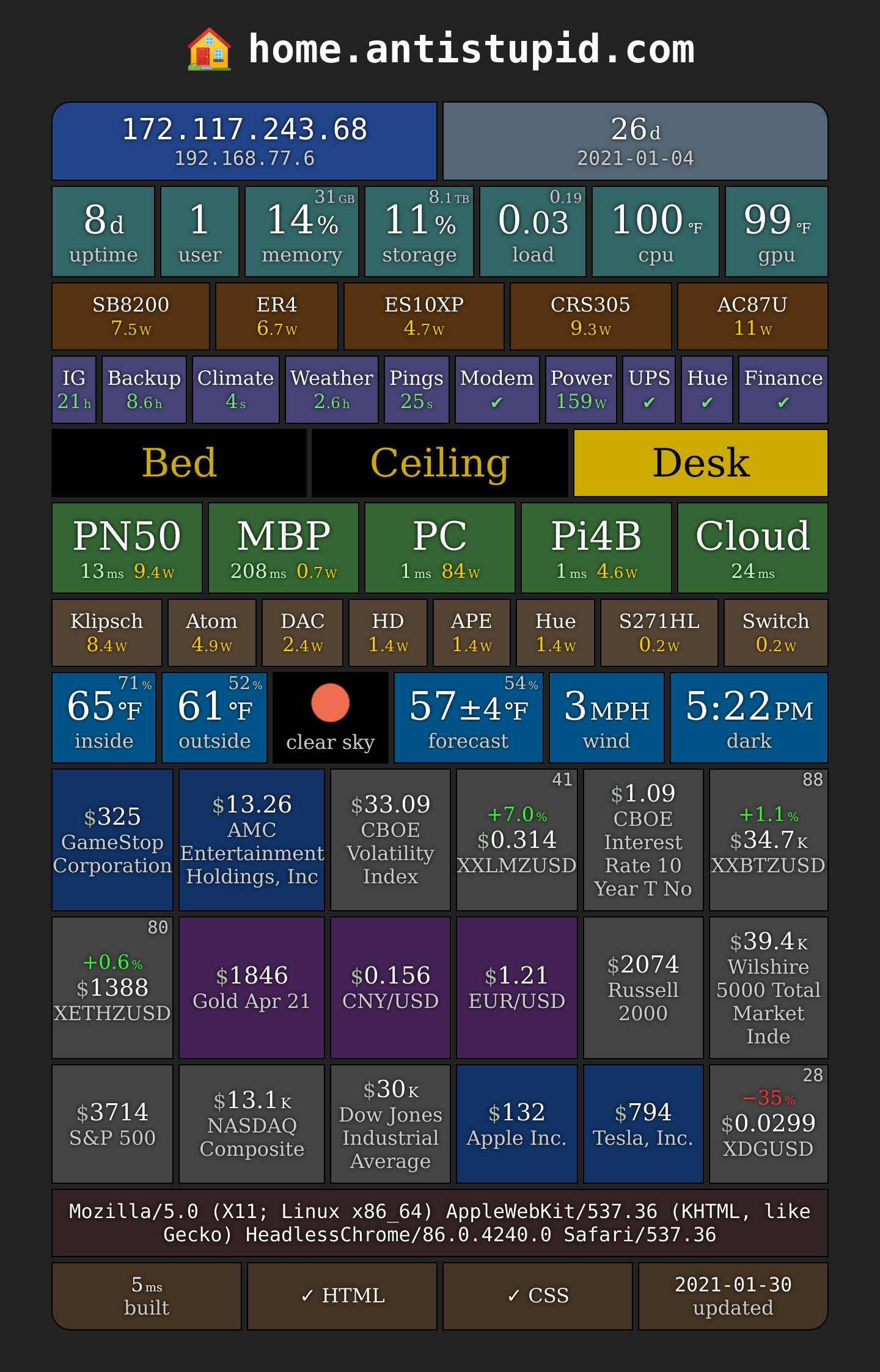View the XXBTZUSD price tile
This screenshot has width=880, height=1372.
point(769,840)
